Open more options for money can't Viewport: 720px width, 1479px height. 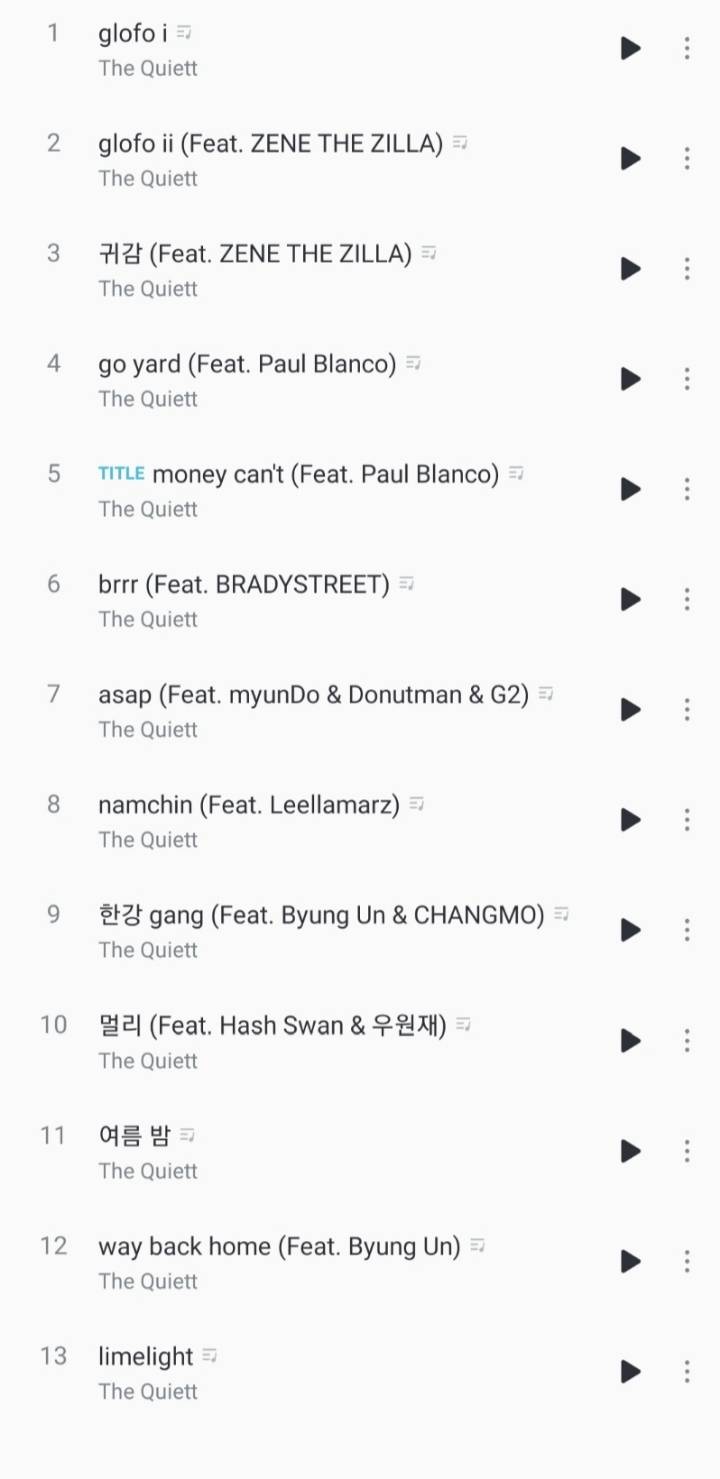pyautogui.click(x=687, y=489)
